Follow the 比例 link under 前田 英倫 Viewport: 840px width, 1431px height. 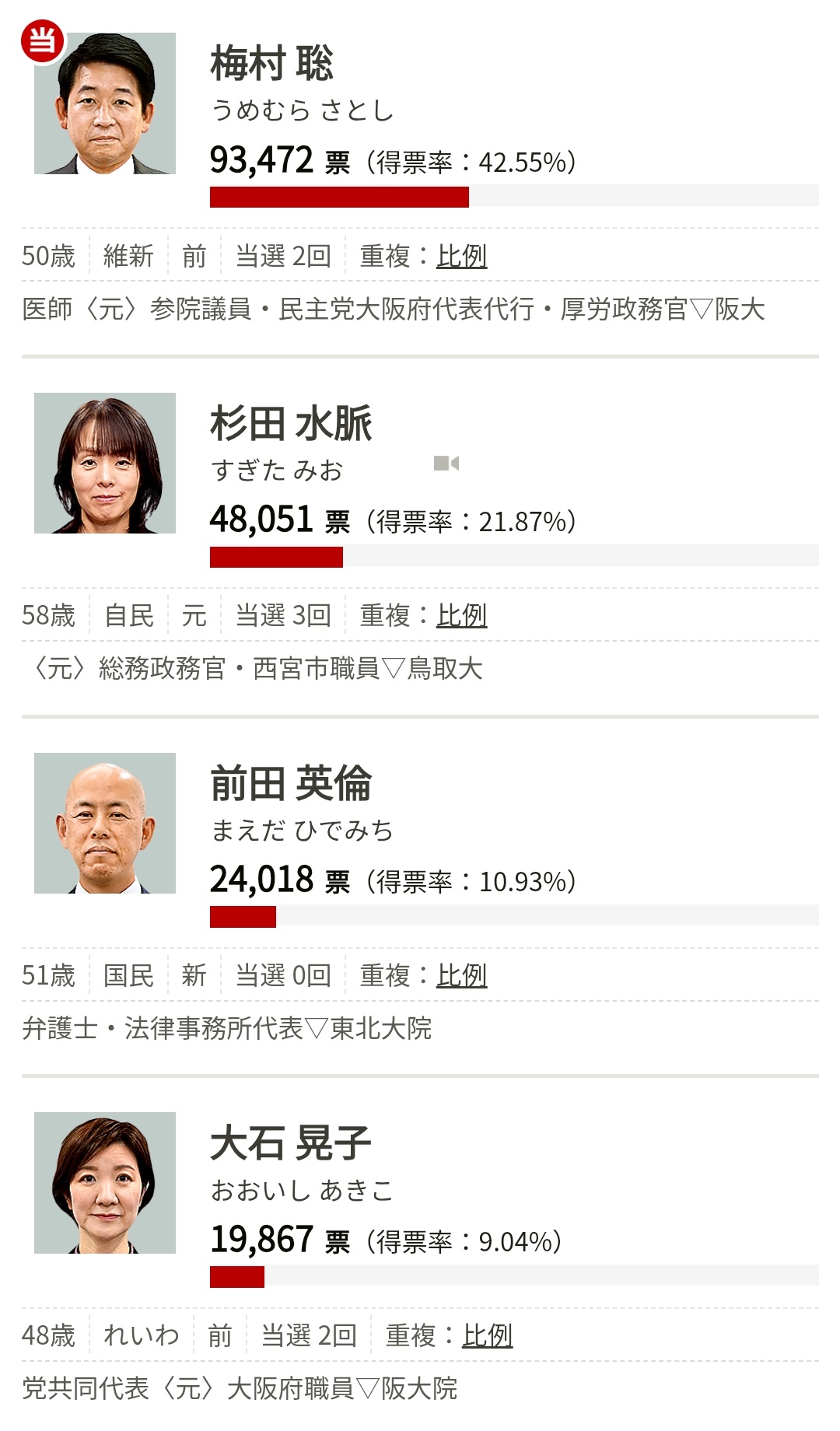point(461,975)
